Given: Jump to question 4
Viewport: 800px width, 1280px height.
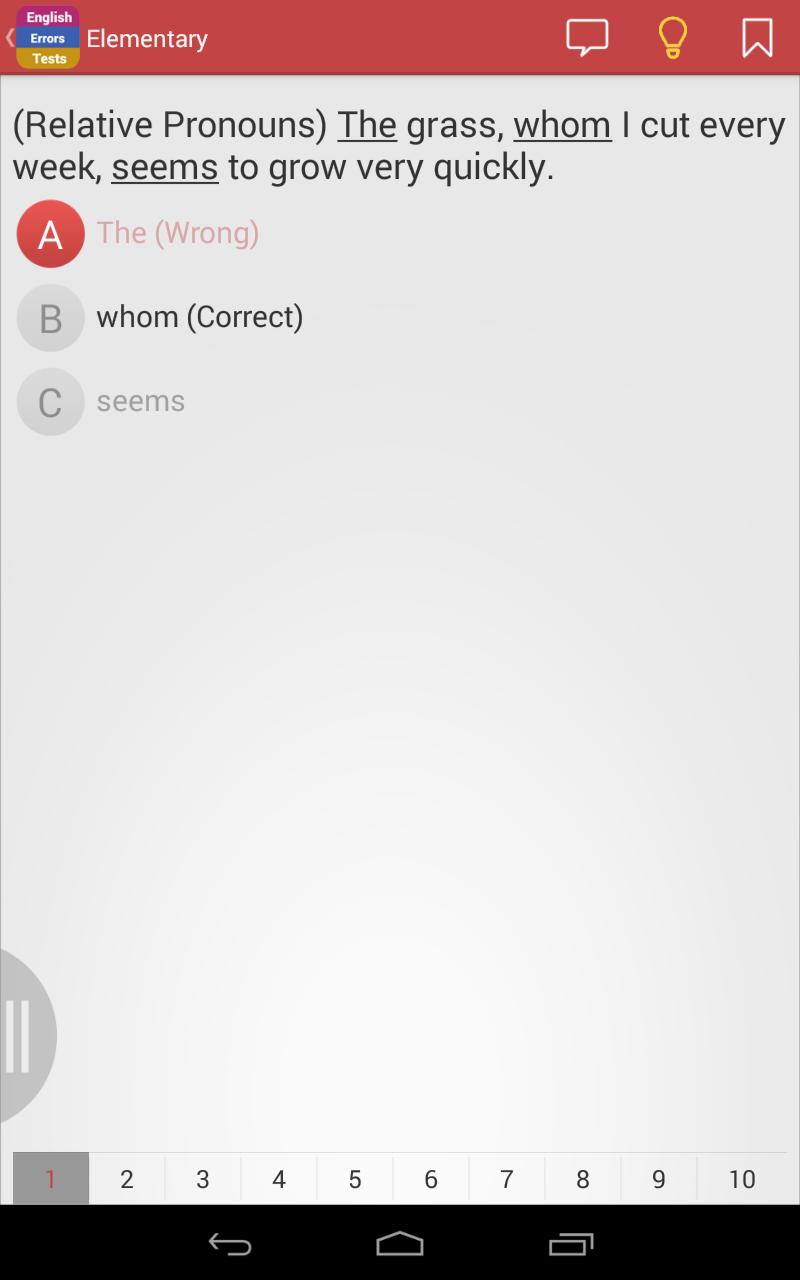Looking at the screenshot, I should [x=279, y=1179].
